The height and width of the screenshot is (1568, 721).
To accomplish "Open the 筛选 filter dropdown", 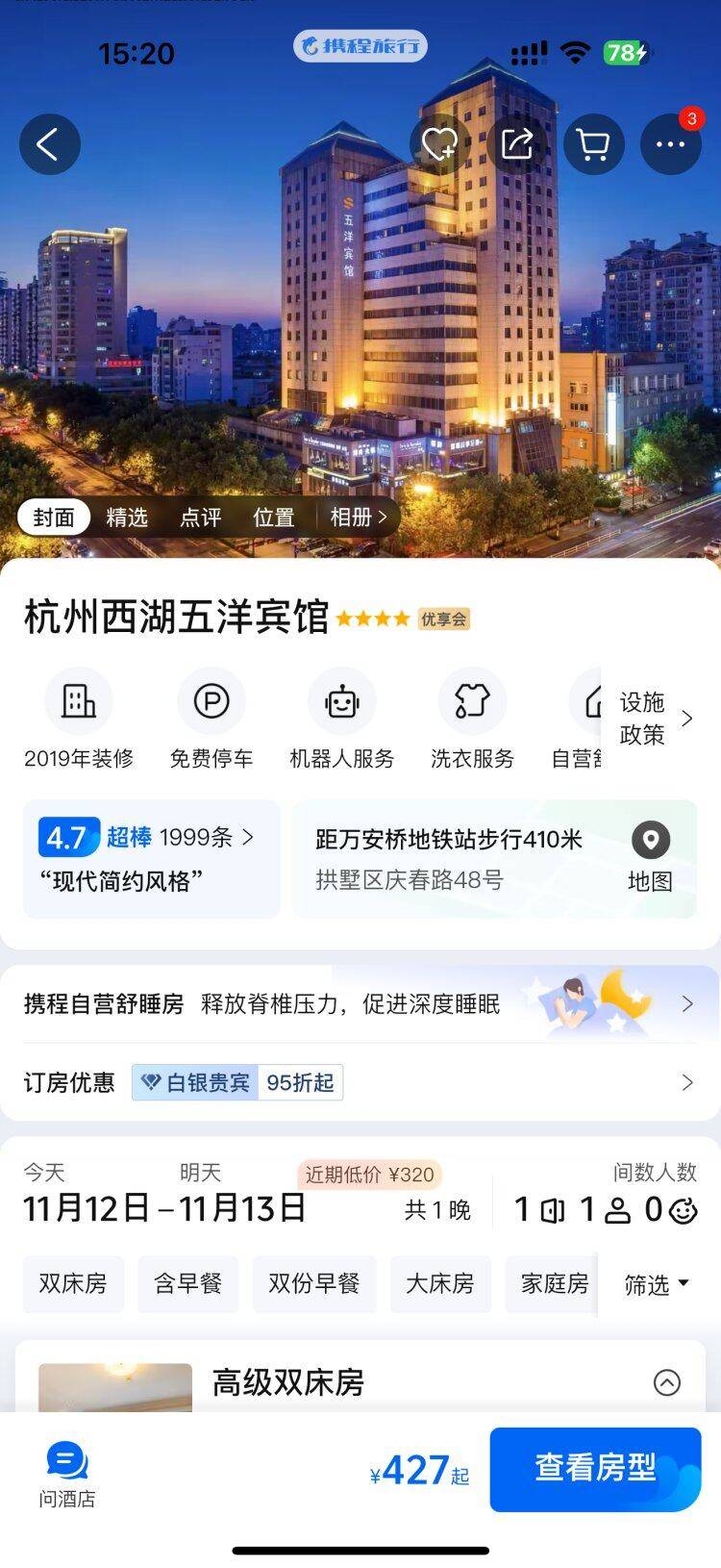I will pos(657,1284).
